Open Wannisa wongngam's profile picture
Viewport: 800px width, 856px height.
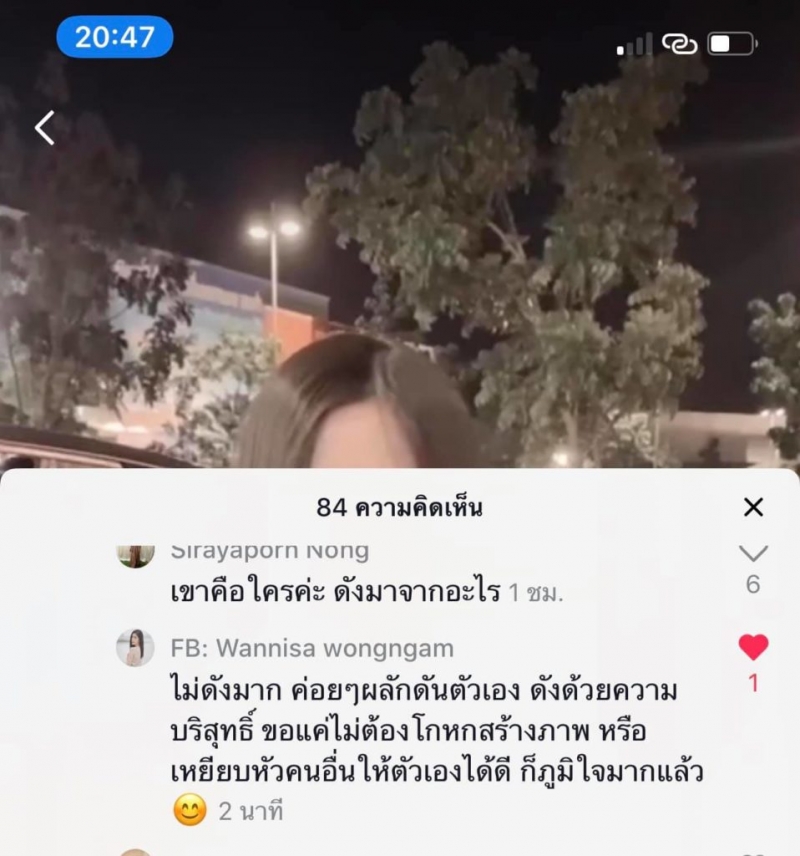(135, 648)
